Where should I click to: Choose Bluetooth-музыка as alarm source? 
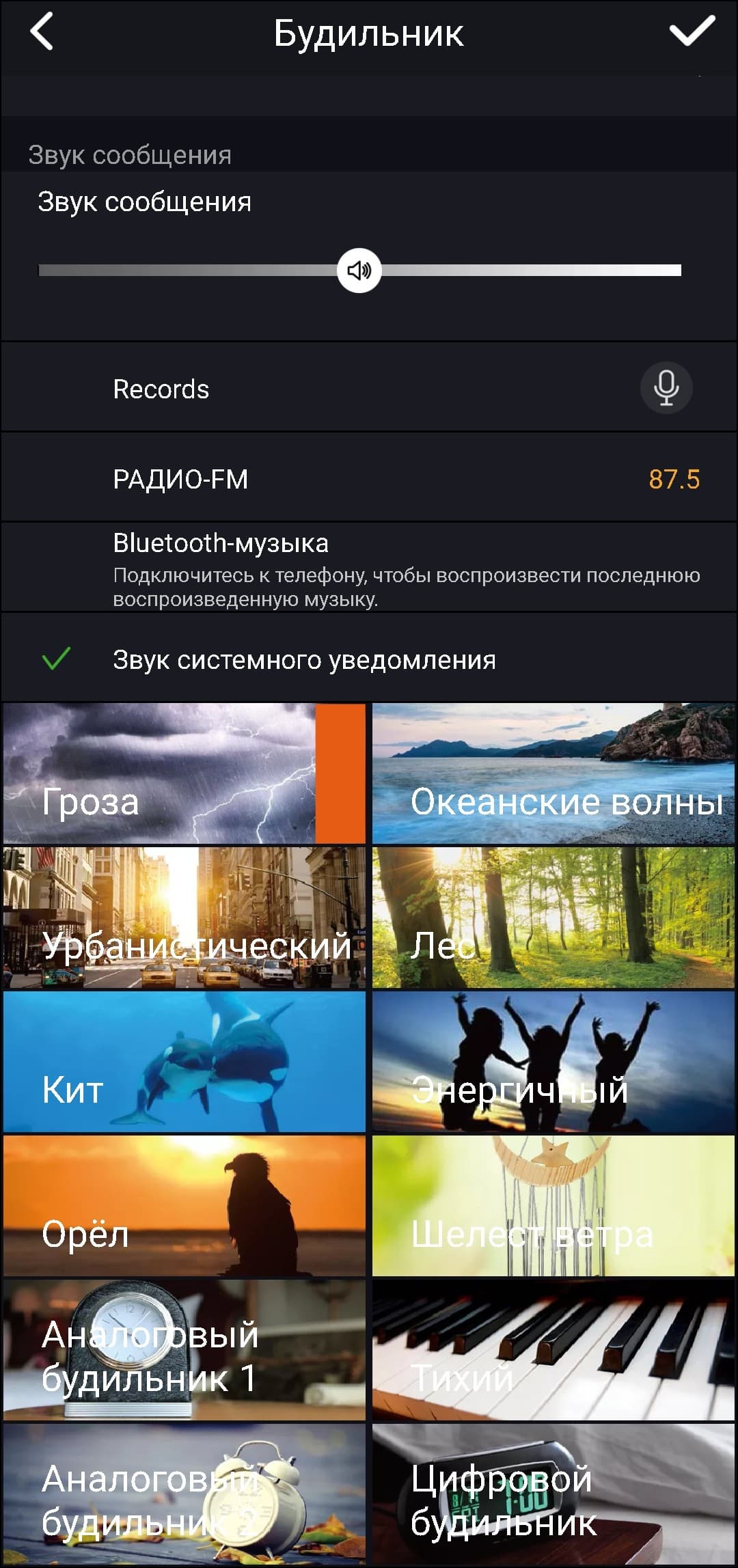coord(369,568)
